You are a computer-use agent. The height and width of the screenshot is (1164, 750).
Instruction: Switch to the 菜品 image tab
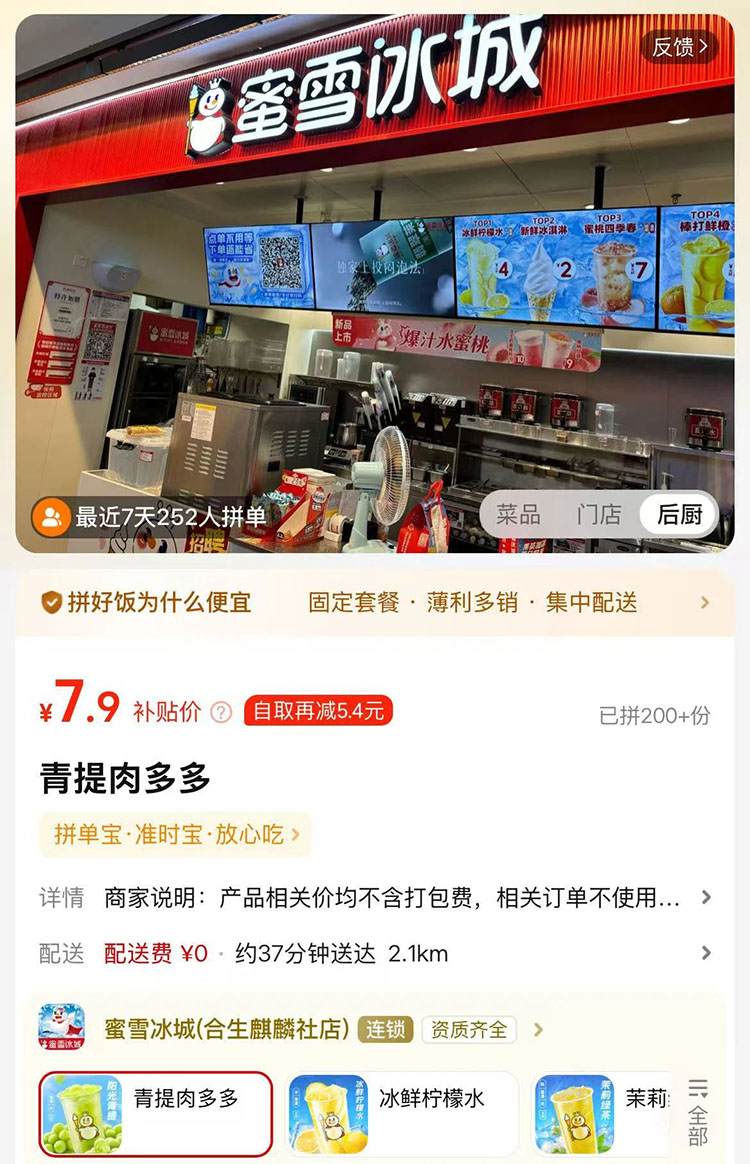coord(518,514)
